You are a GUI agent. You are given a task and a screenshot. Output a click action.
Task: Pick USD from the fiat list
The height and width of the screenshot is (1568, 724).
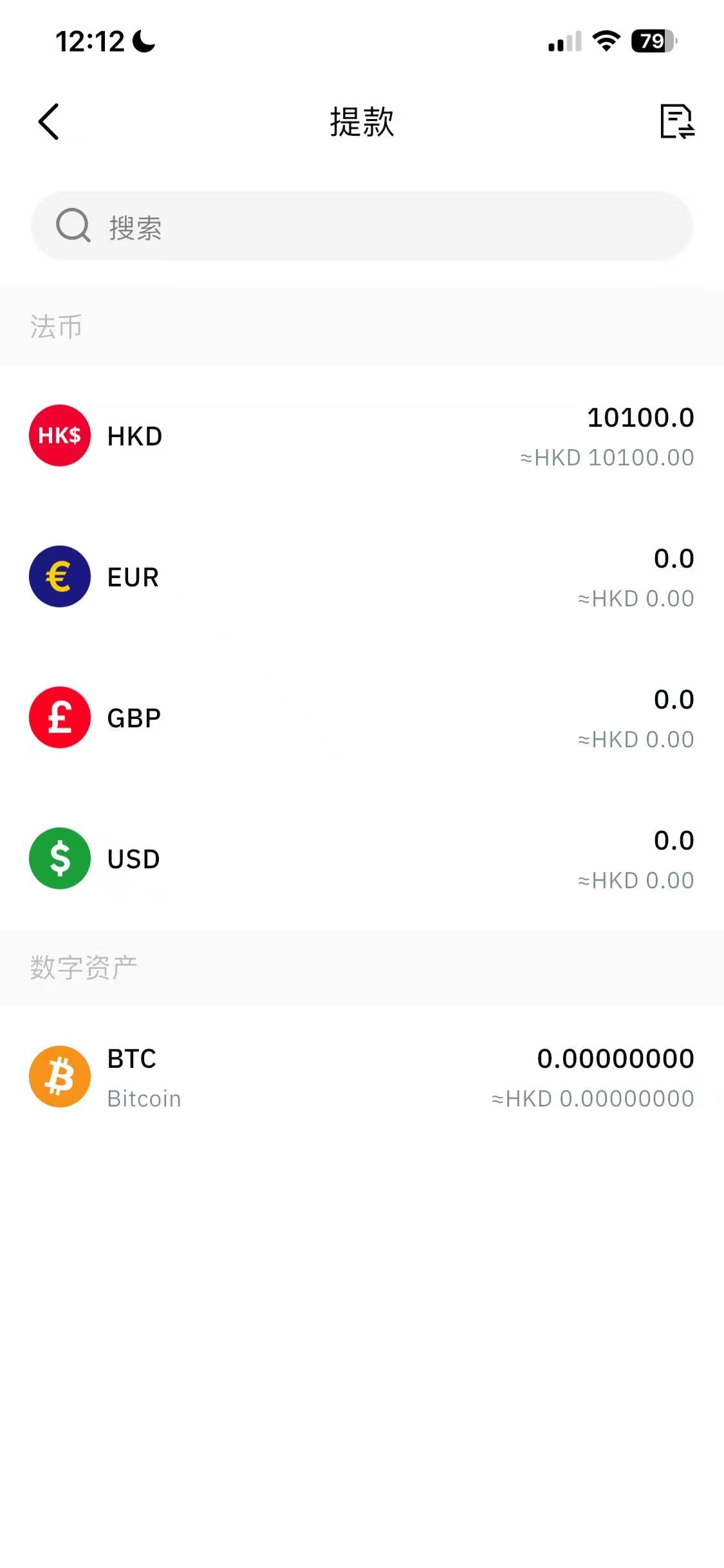click(362, 859)
